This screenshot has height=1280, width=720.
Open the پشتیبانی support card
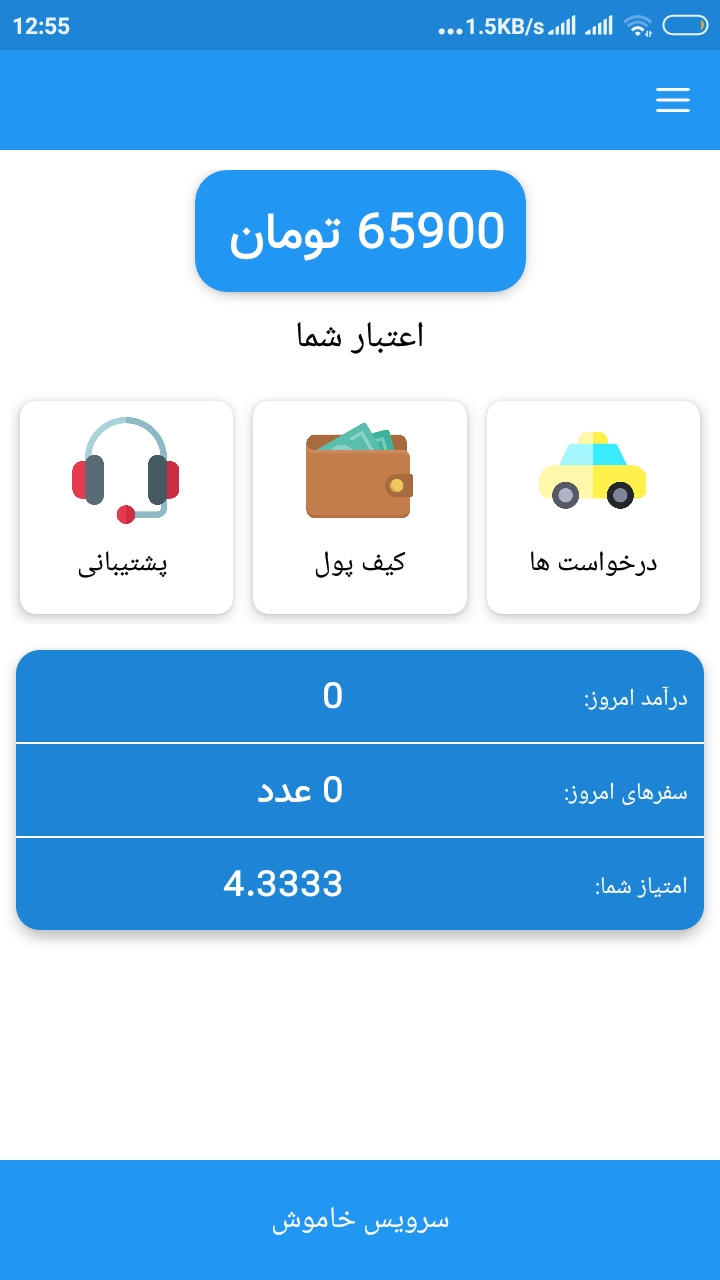(126, 507)
